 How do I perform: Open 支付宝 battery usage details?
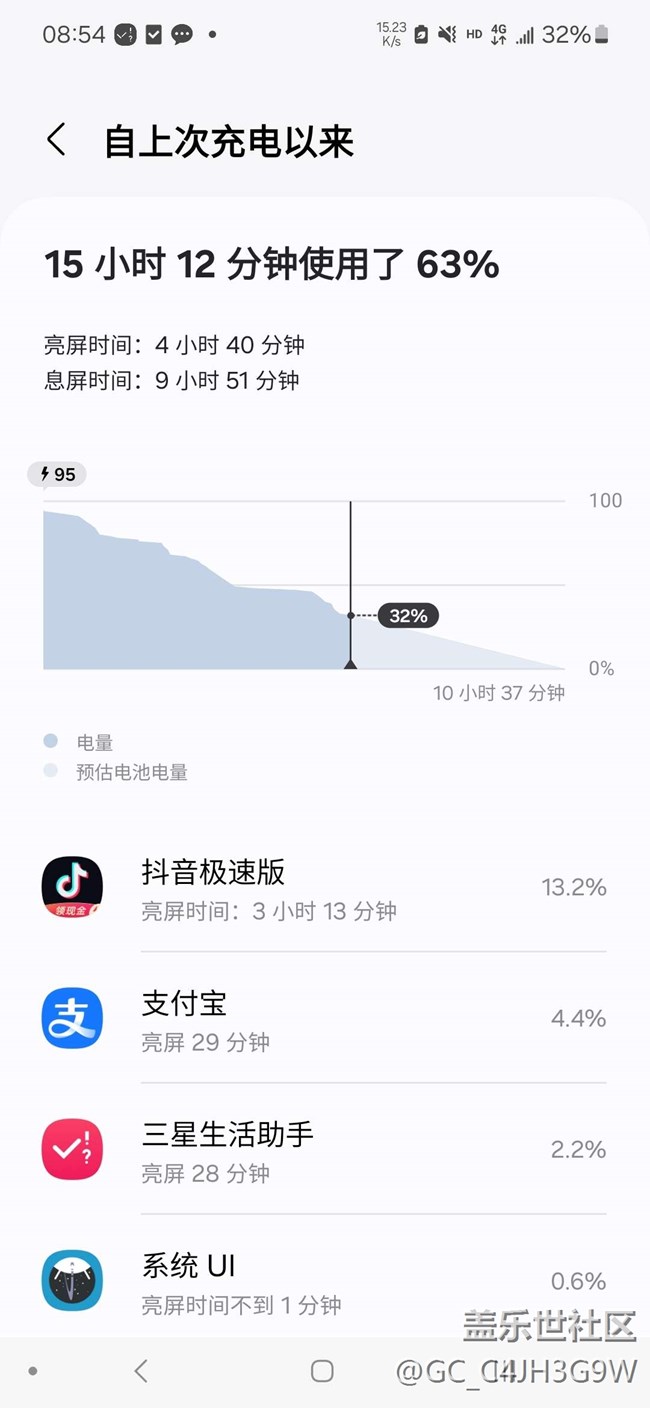[324, 1018]
